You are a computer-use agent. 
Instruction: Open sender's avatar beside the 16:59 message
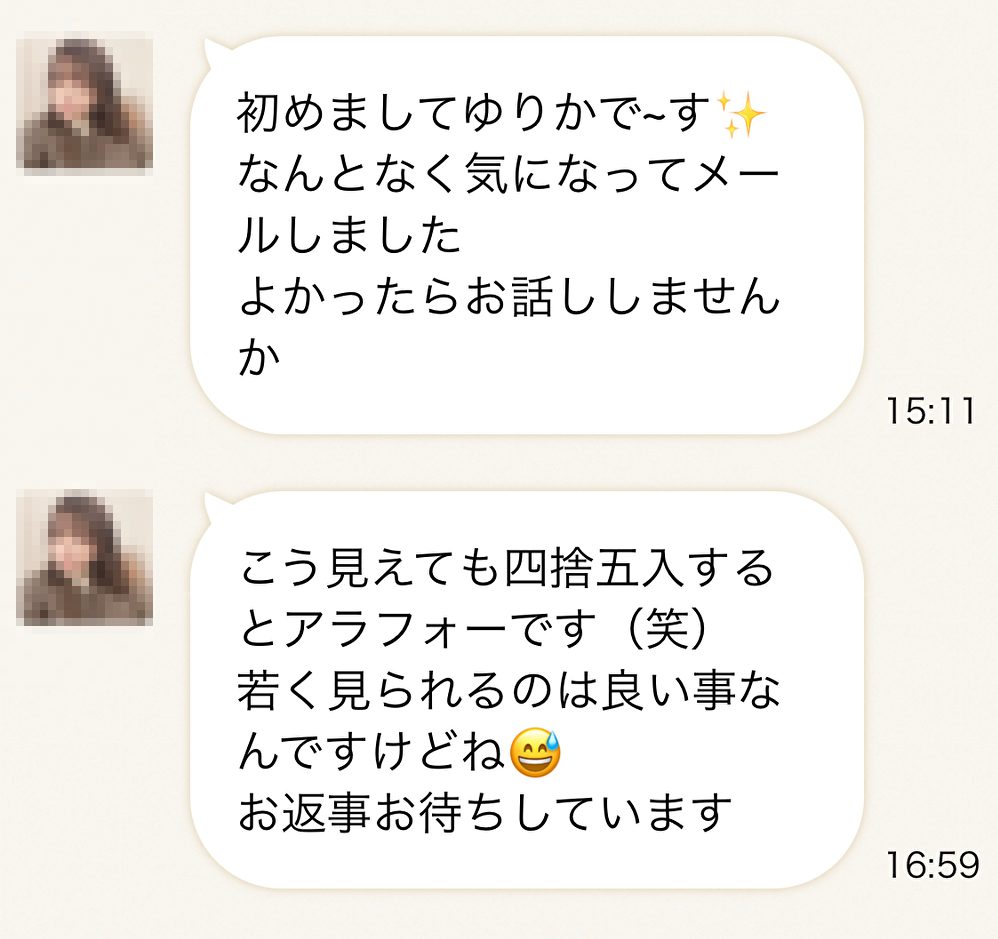[85, 557]
